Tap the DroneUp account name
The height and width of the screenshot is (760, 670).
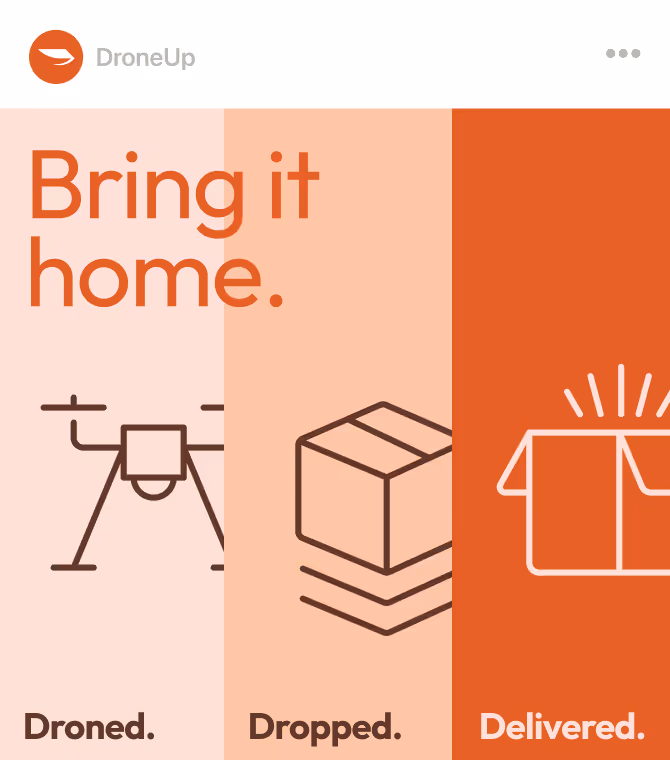click(145, 58)
